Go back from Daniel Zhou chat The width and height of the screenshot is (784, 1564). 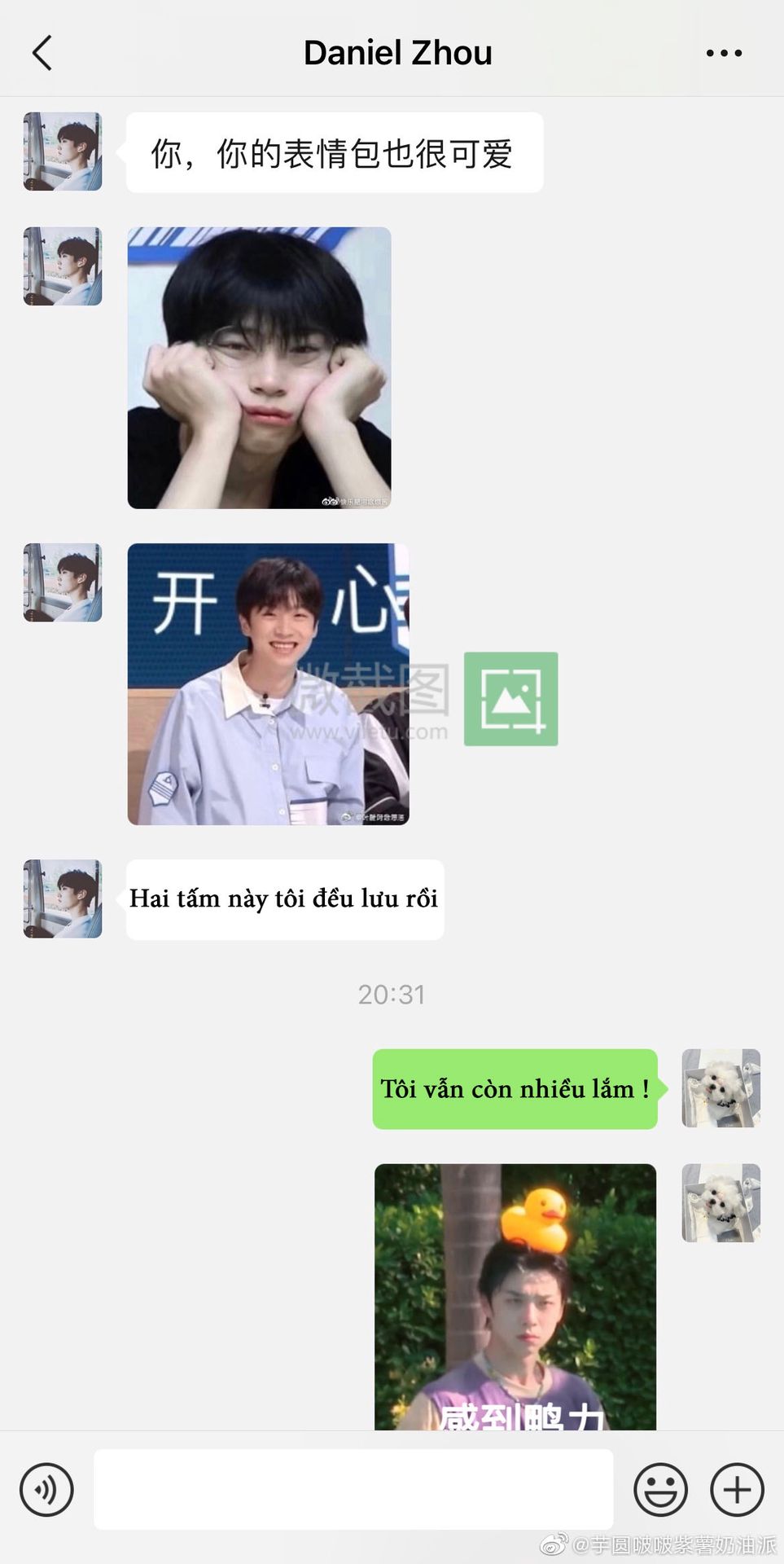(x=42, y=53)
